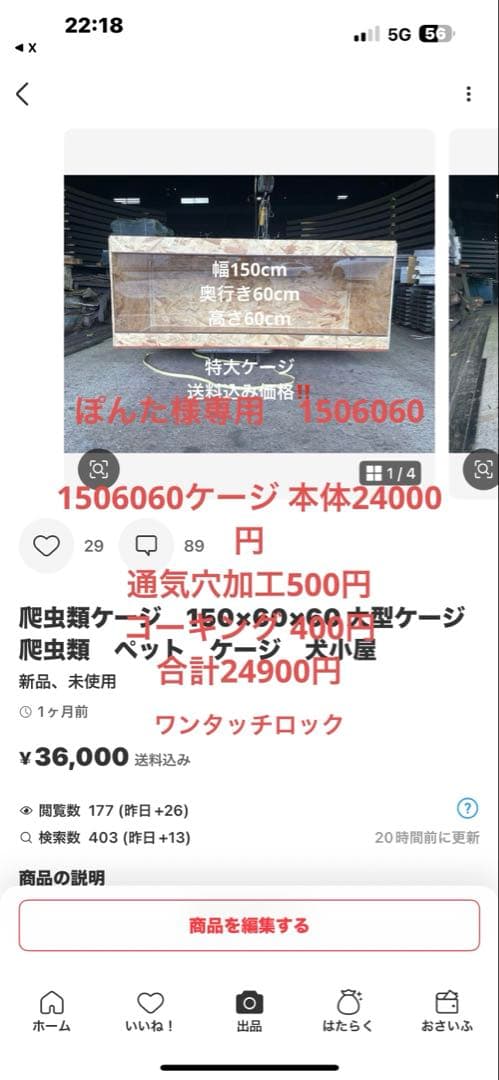Tap the image search icon on the photo
Screen dimensions: 499x1080
[x=99, y=469]
